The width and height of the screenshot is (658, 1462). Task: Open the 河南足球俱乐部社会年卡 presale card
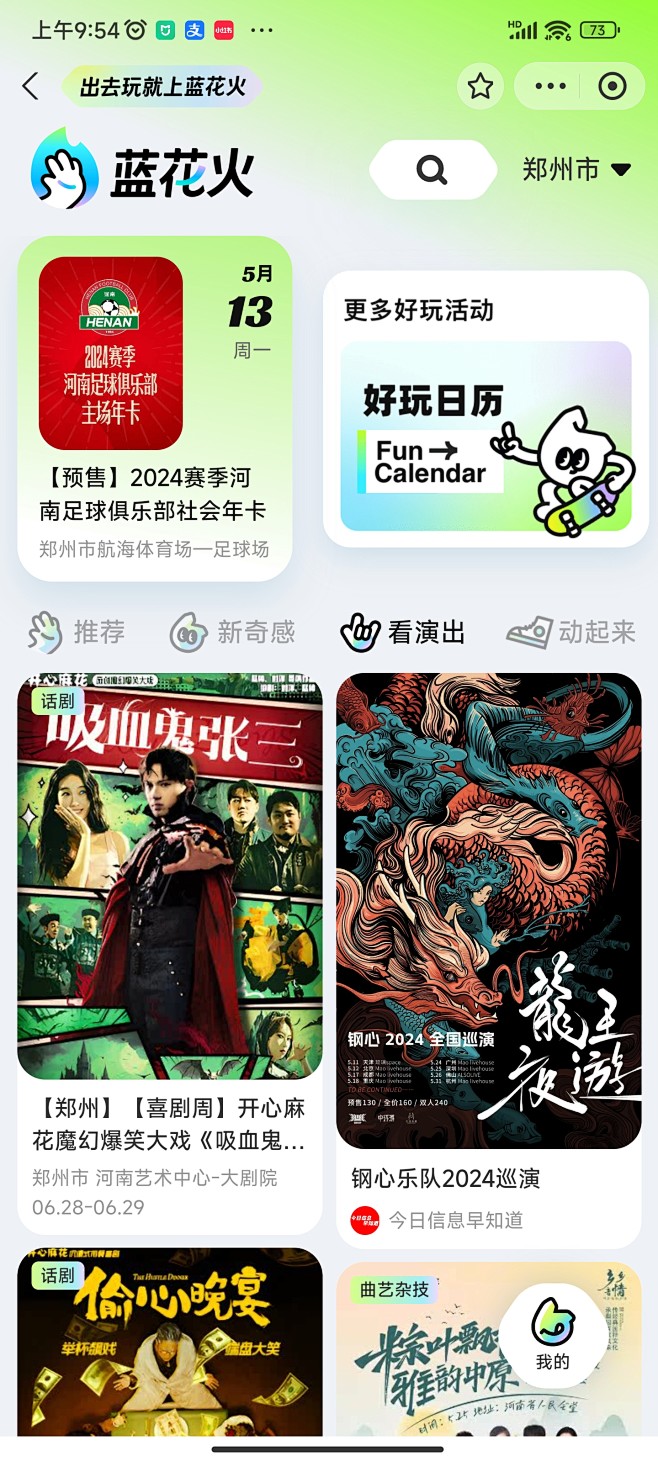[x=155, y=408]
